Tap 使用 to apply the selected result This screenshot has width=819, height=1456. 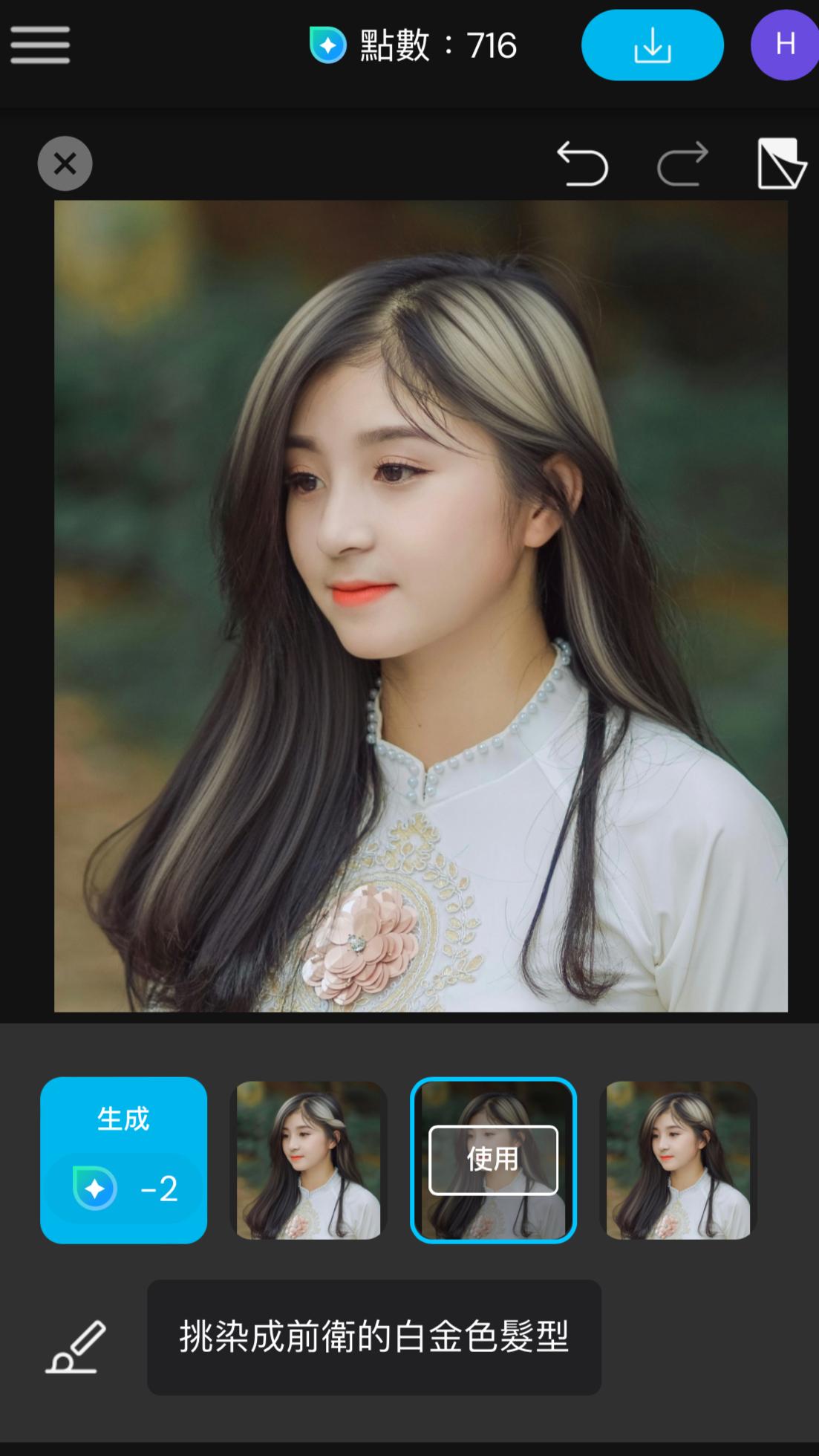click(x=493, y=1160)
